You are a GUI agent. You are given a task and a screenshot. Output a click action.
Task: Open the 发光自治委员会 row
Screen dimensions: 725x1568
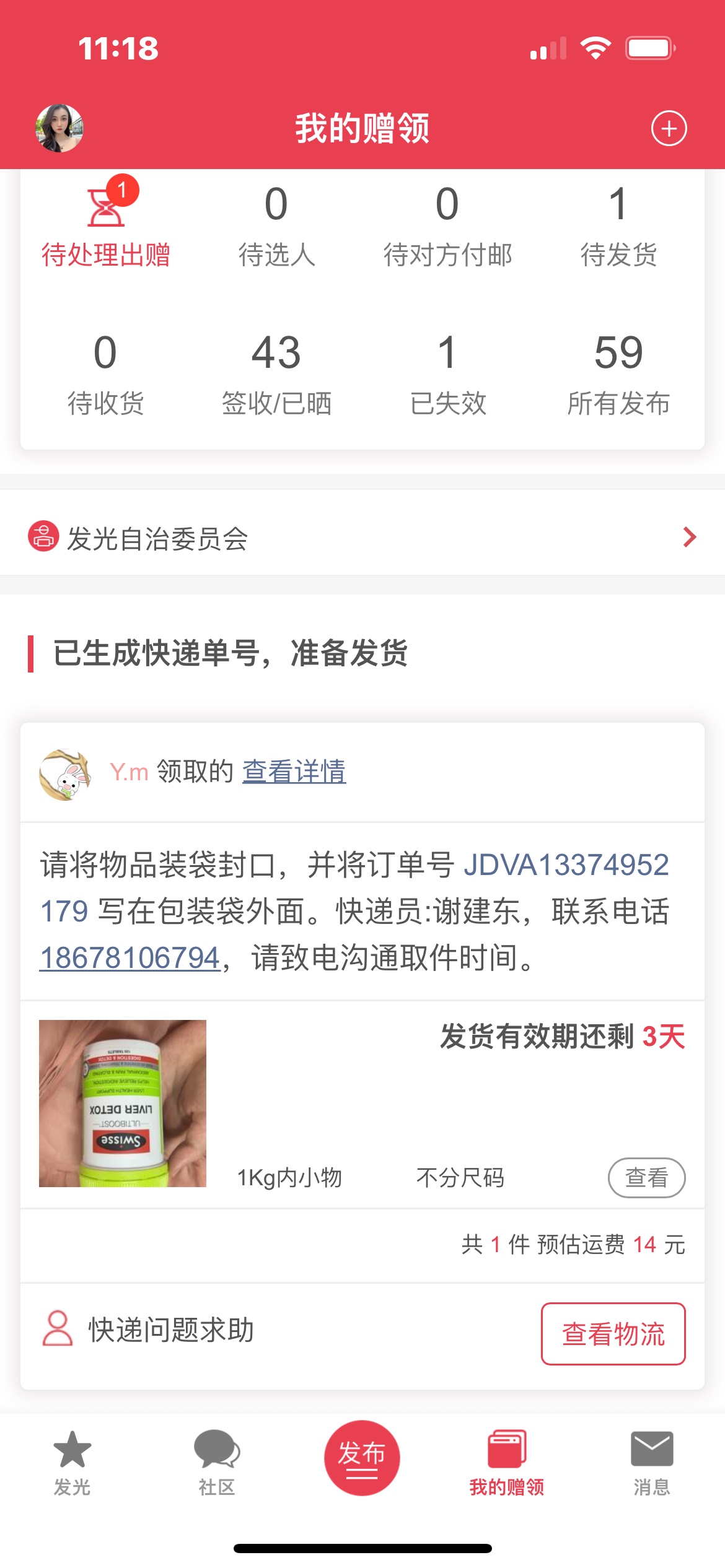(x=362, y=538)
